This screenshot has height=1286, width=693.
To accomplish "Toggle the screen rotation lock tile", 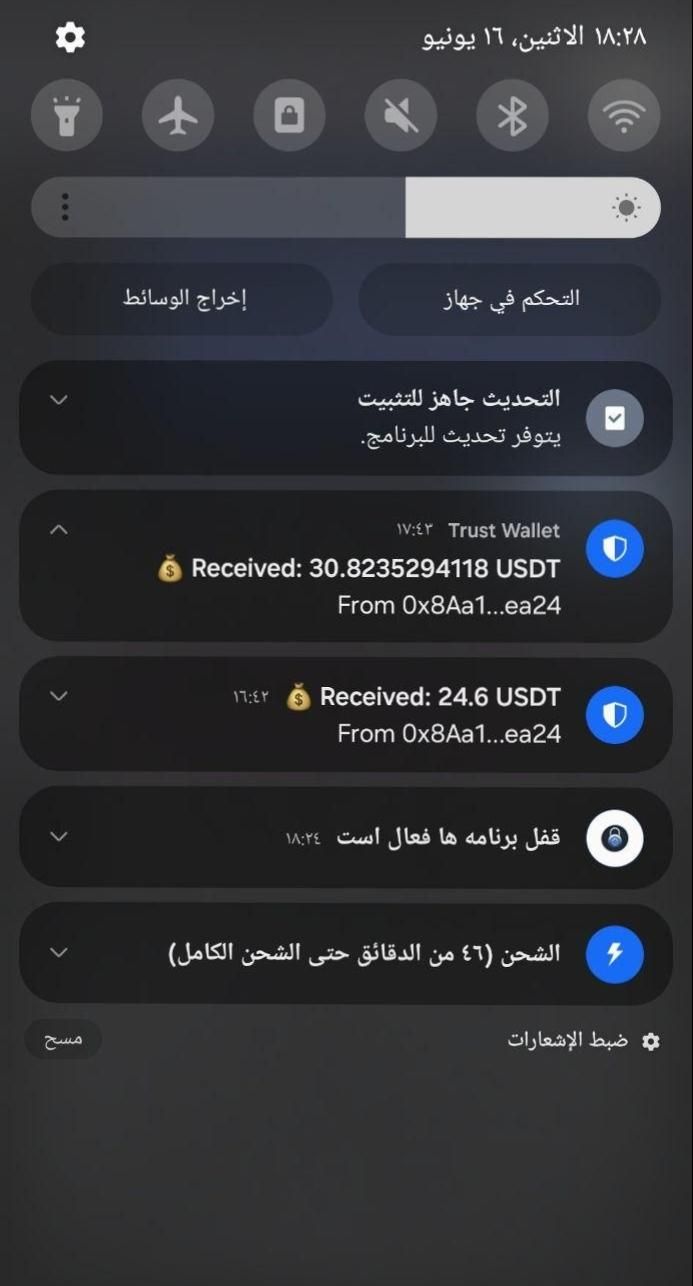I will pos(289,116).
